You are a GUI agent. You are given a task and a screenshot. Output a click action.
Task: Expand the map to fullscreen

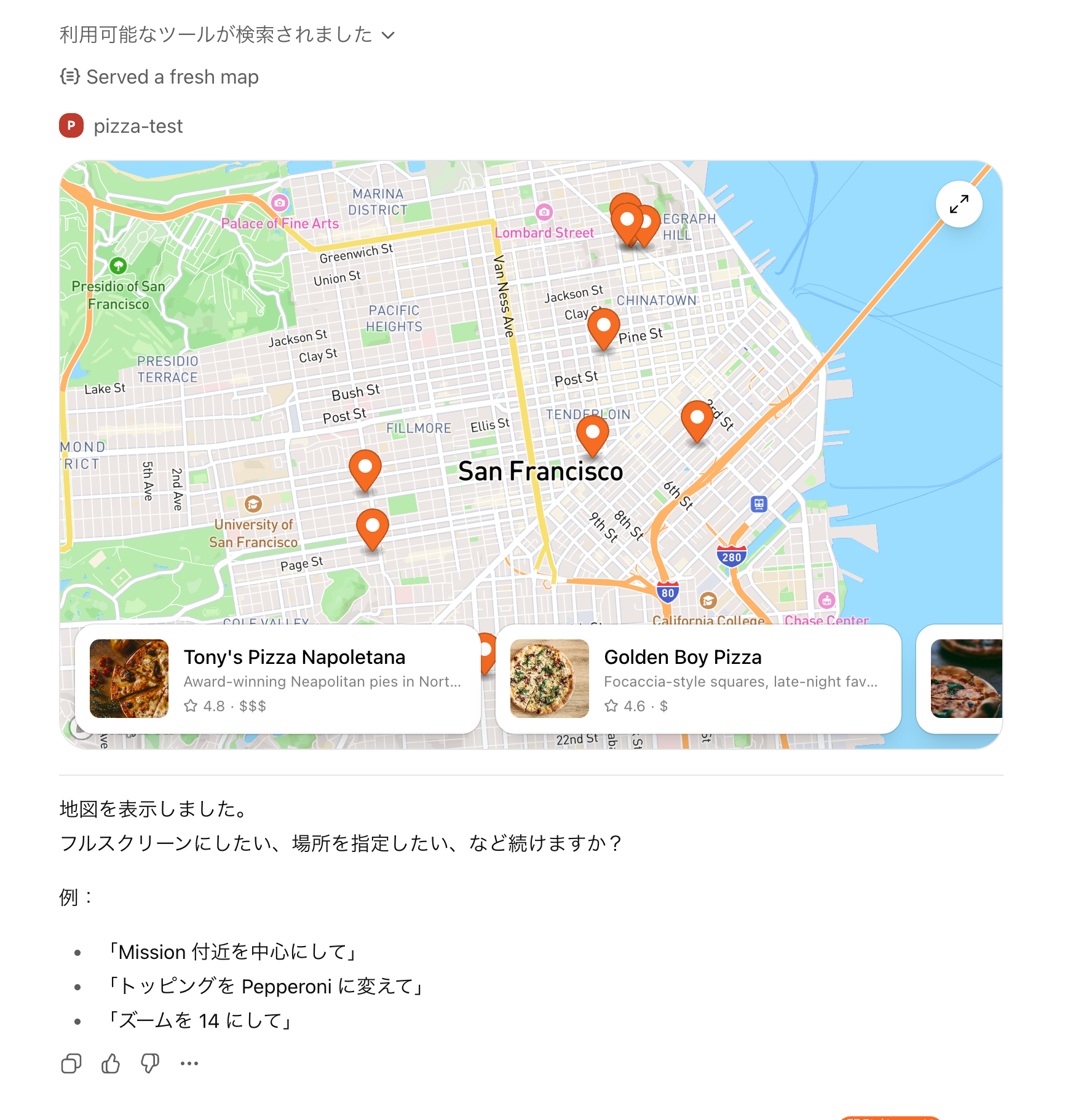959,204
